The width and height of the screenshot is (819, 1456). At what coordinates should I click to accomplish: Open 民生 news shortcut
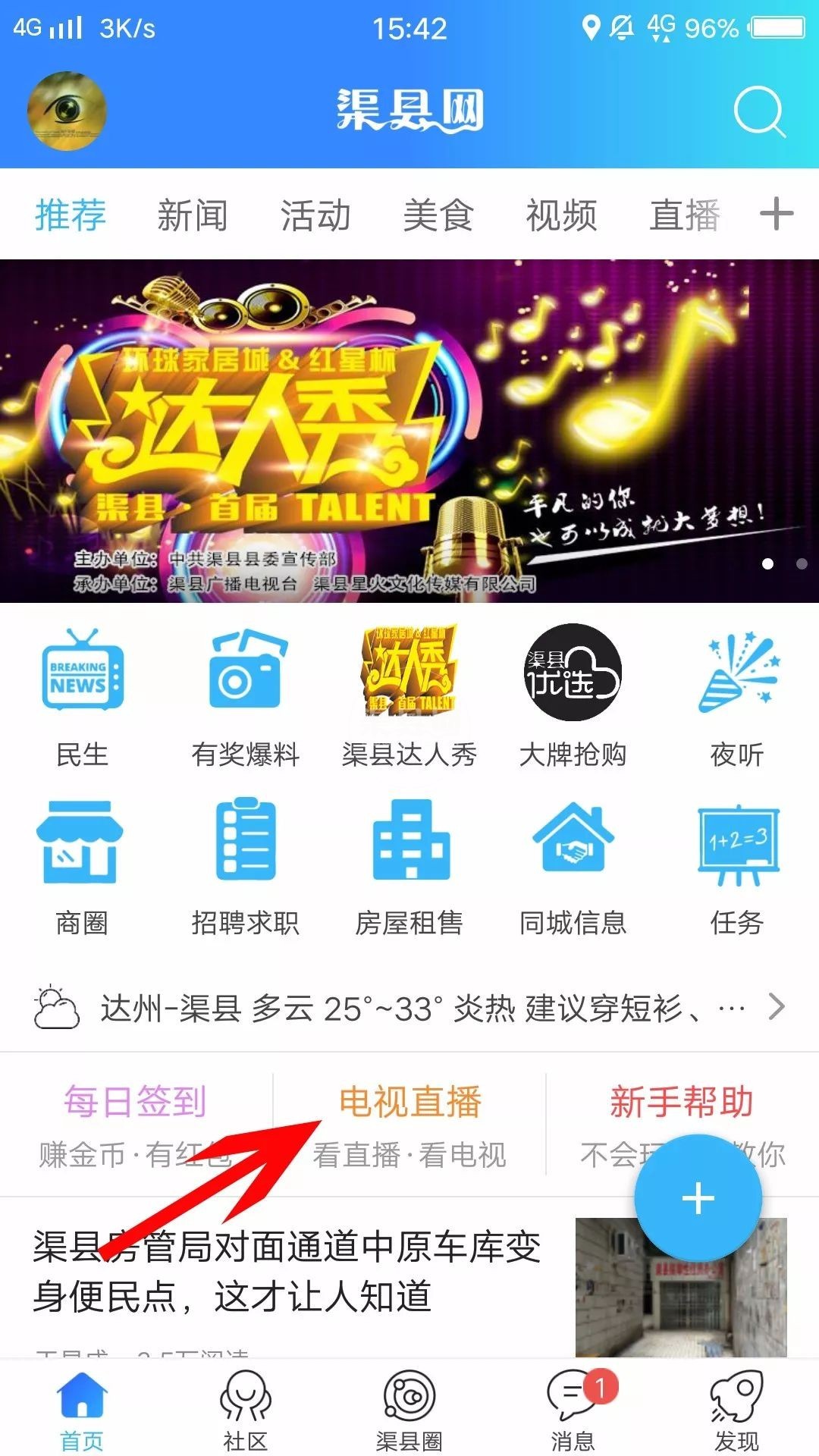click(82, 694)
